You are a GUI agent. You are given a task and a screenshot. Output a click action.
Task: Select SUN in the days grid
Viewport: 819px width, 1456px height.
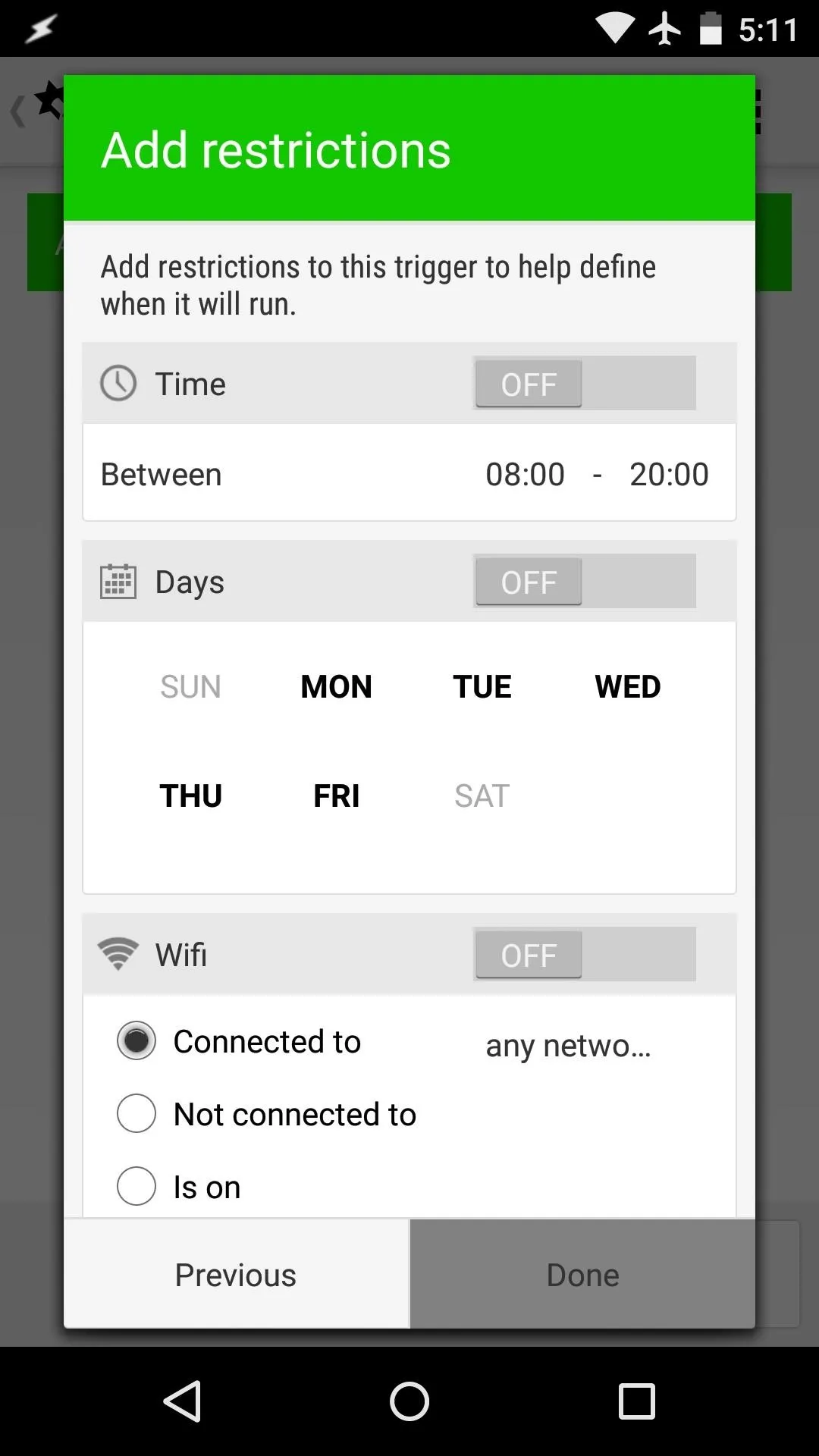(x=190, y=687)
